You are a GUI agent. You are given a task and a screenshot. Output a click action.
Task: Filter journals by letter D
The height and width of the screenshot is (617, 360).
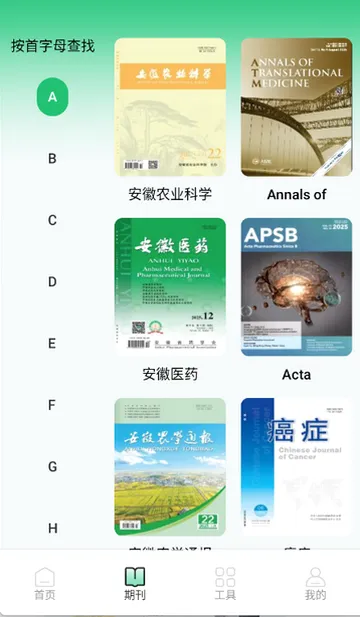[x=52, y=282]
